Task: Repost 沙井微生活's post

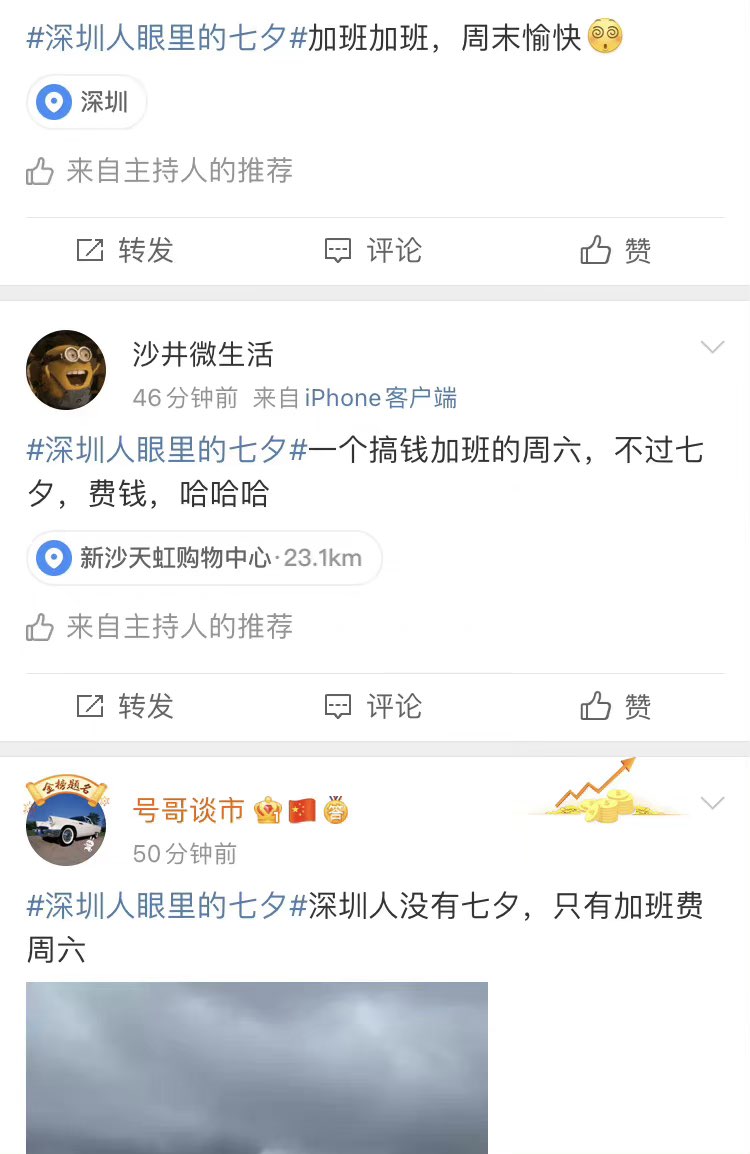Action: 126,706
